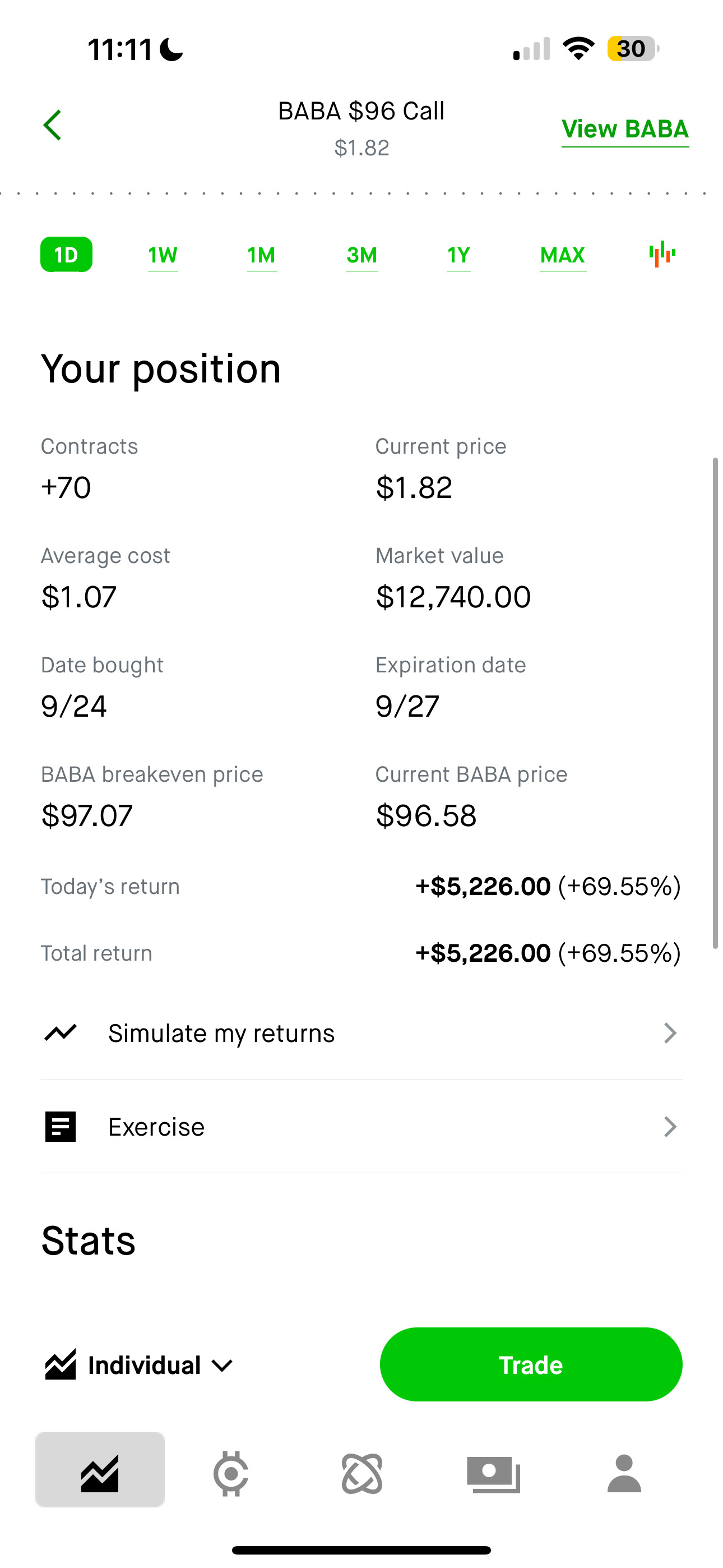723x1568 pixels.
Task: Open the orbit-icon tab in bottom bar
Action: (x=362, y=1474)
